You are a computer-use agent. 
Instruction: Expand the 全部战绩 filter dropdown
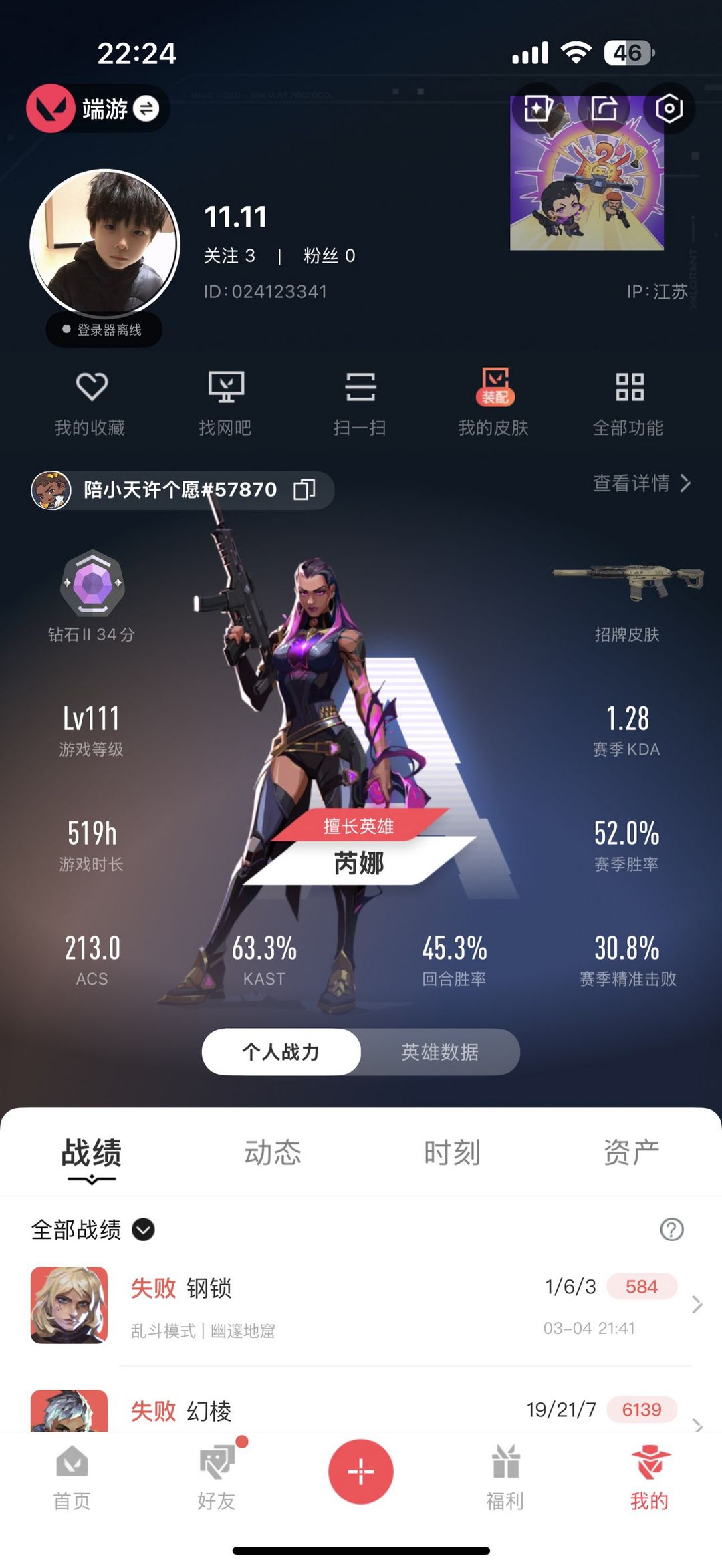pyautogui.click(x=143, y=1229)
